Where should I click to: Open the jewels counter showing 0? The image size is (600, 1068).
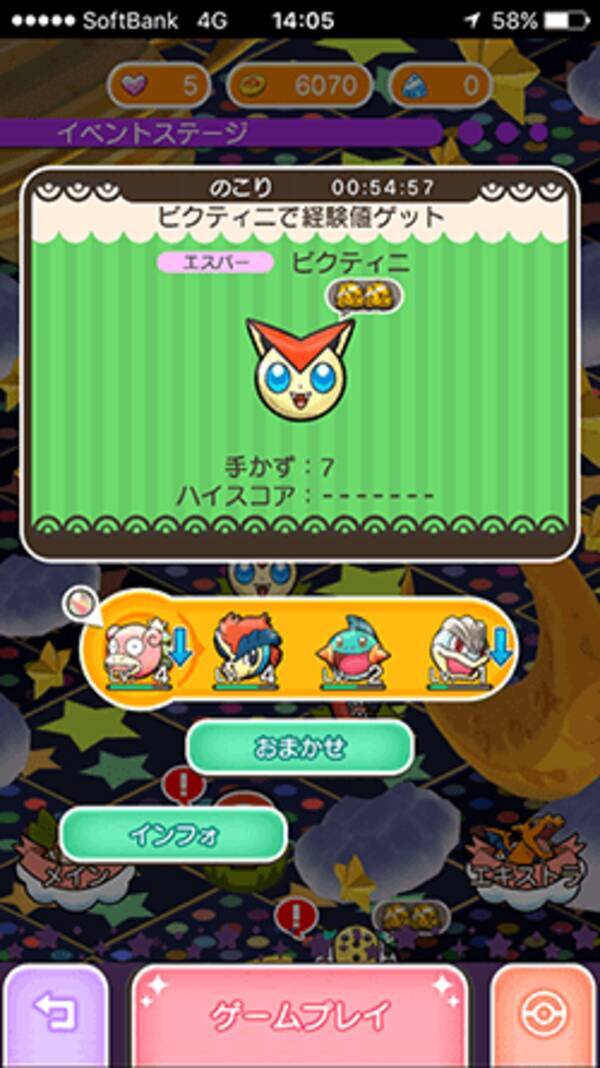tap(439, 86)
